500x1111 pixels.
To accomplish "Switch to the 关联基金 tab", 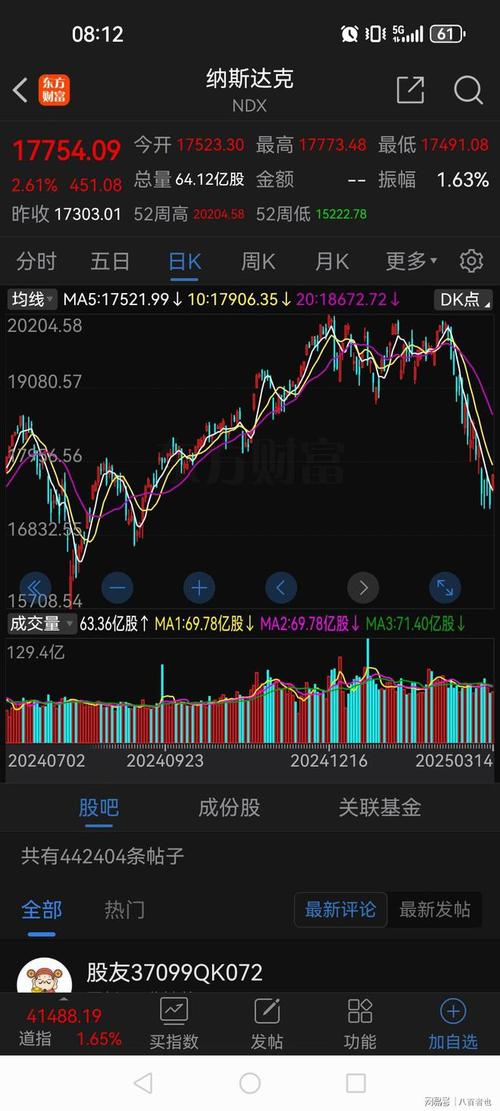I will tap(380, 807).
